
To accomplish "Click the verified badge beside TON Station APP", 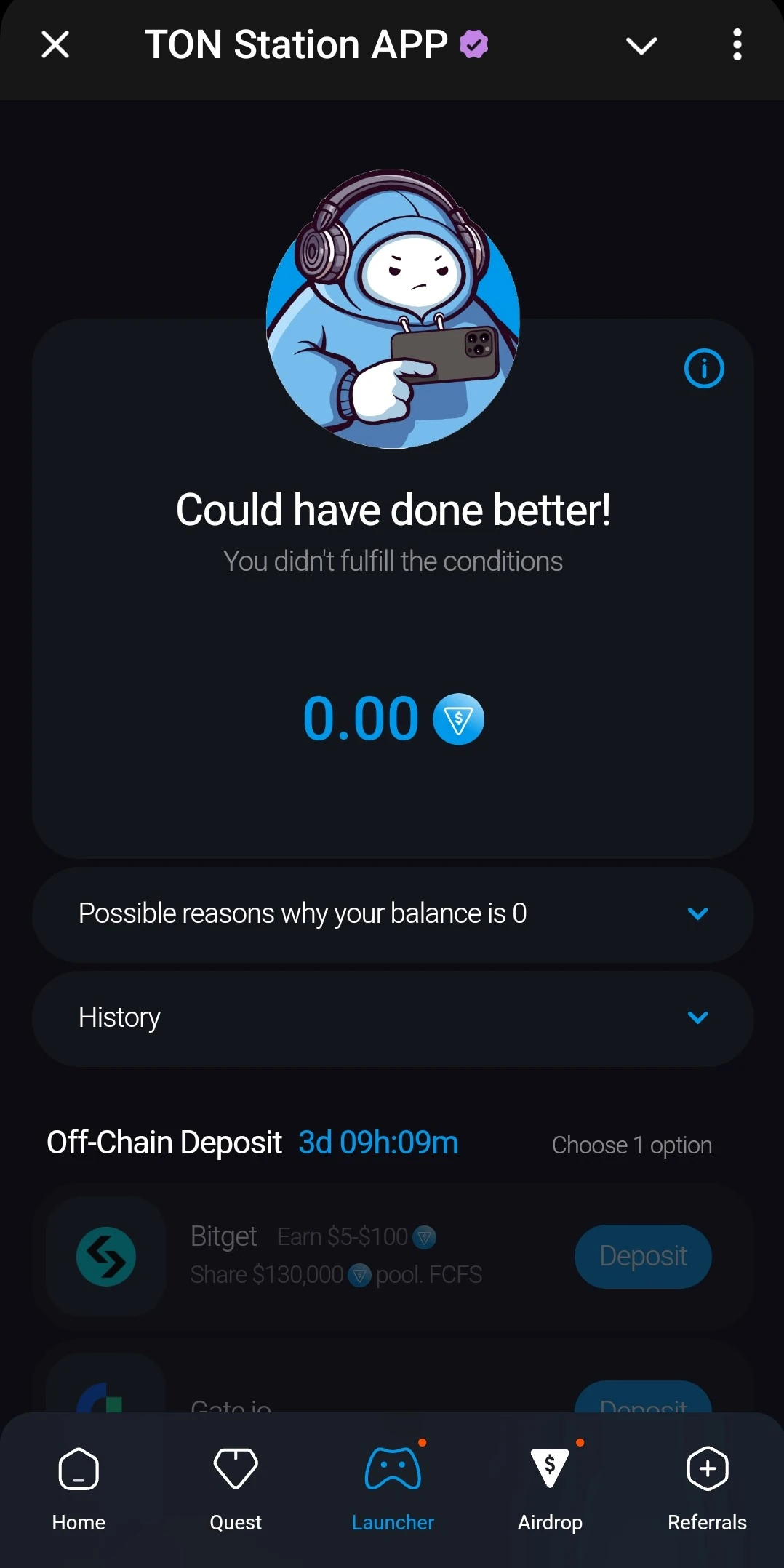I will (x=473, y=44).
